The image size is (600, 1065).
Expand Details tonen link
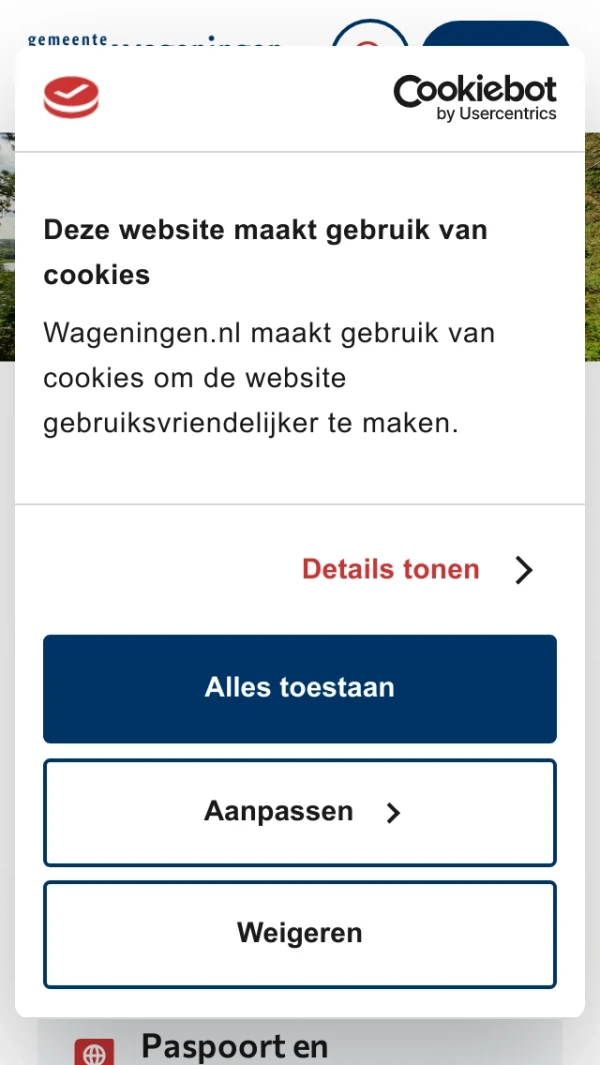[x=417, y=570]
